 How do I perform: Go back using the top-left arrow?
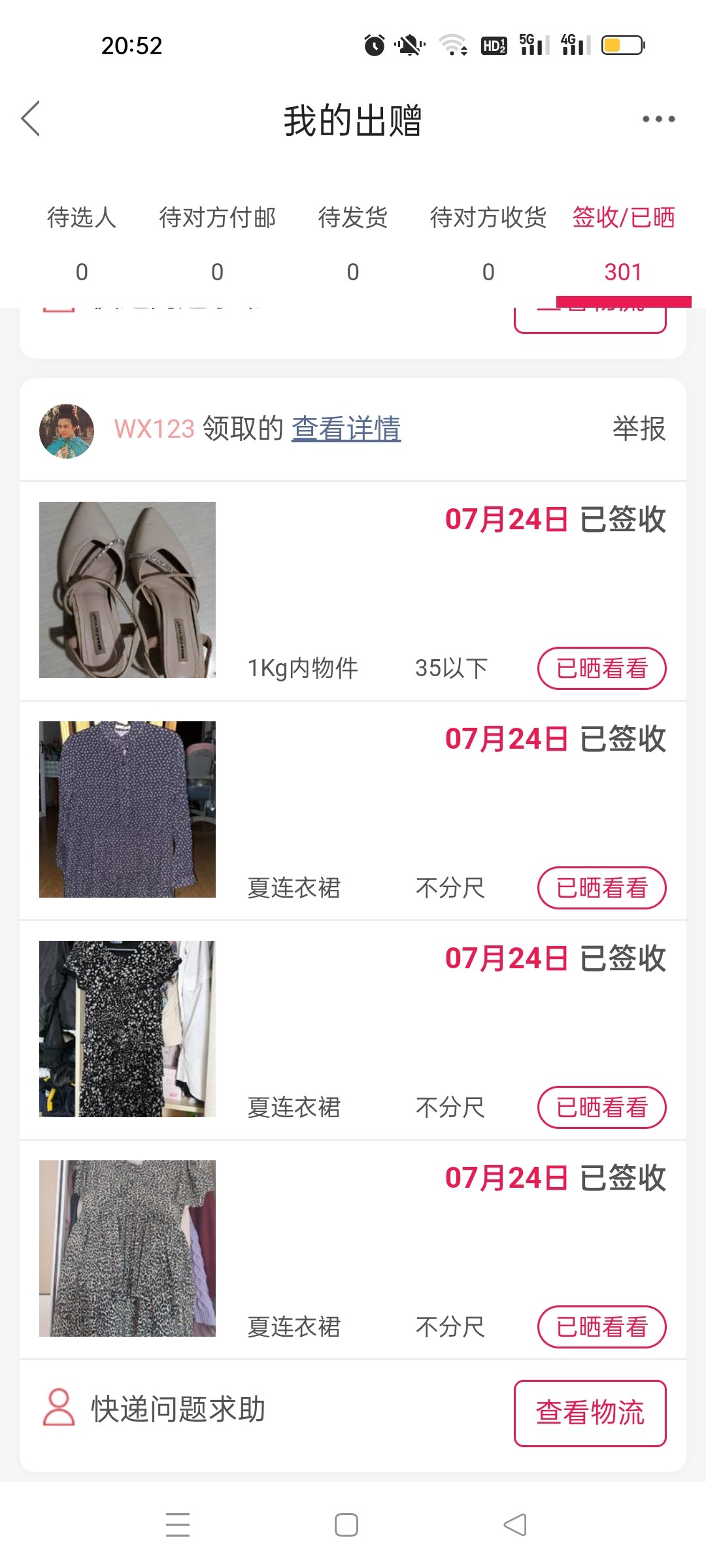(31, 119)
